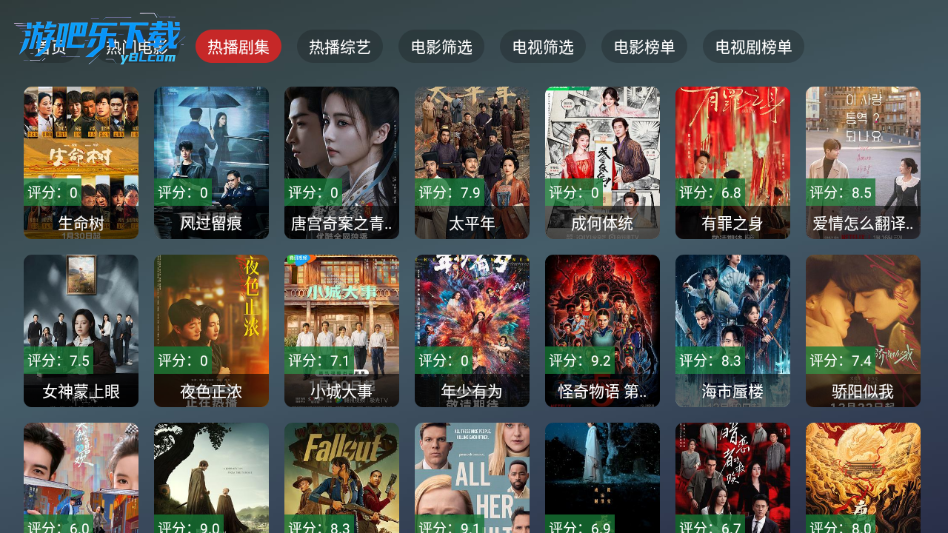
Task: Open the drama 骄阳似我
Action: [x=863, y=328]
